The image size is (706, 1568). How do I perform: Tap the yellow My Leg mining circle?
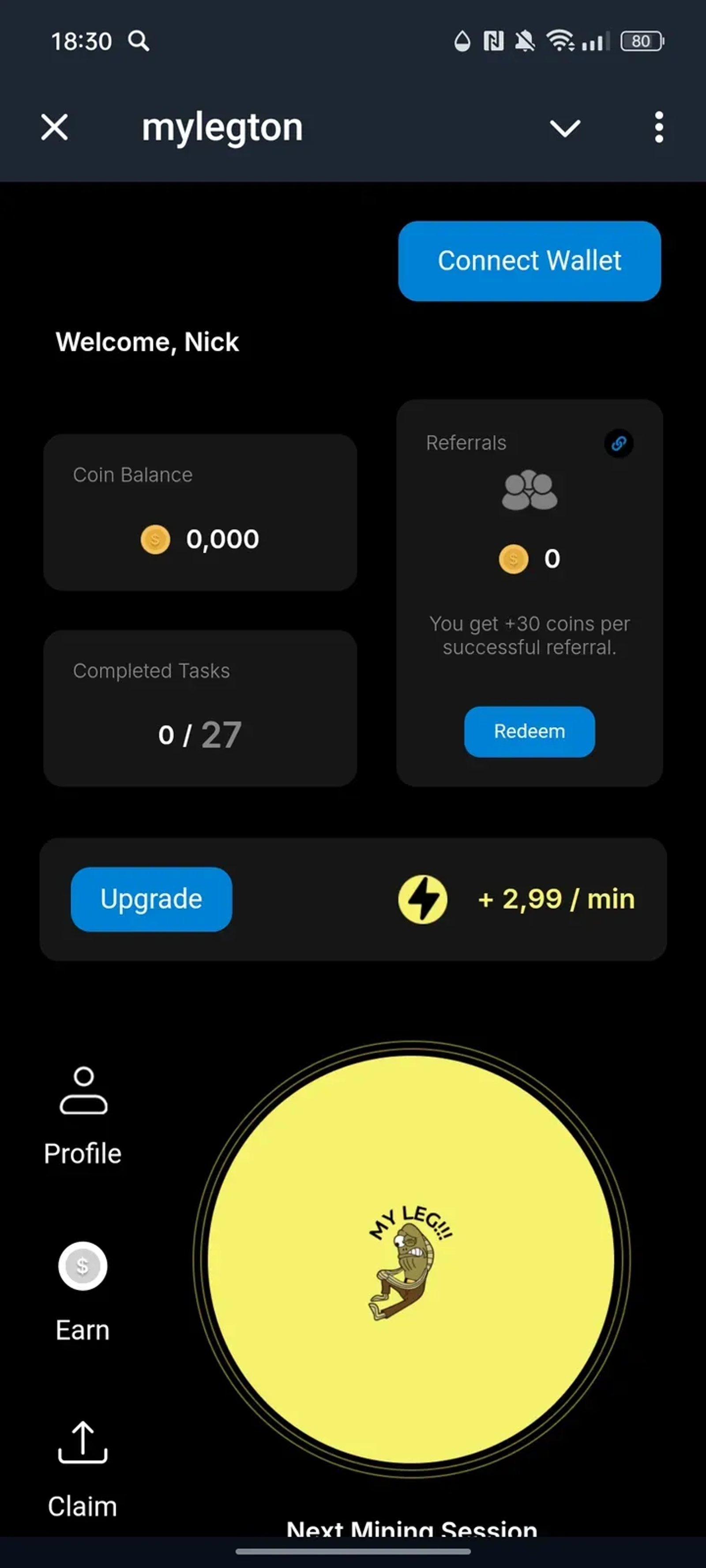pos(411,1259)
